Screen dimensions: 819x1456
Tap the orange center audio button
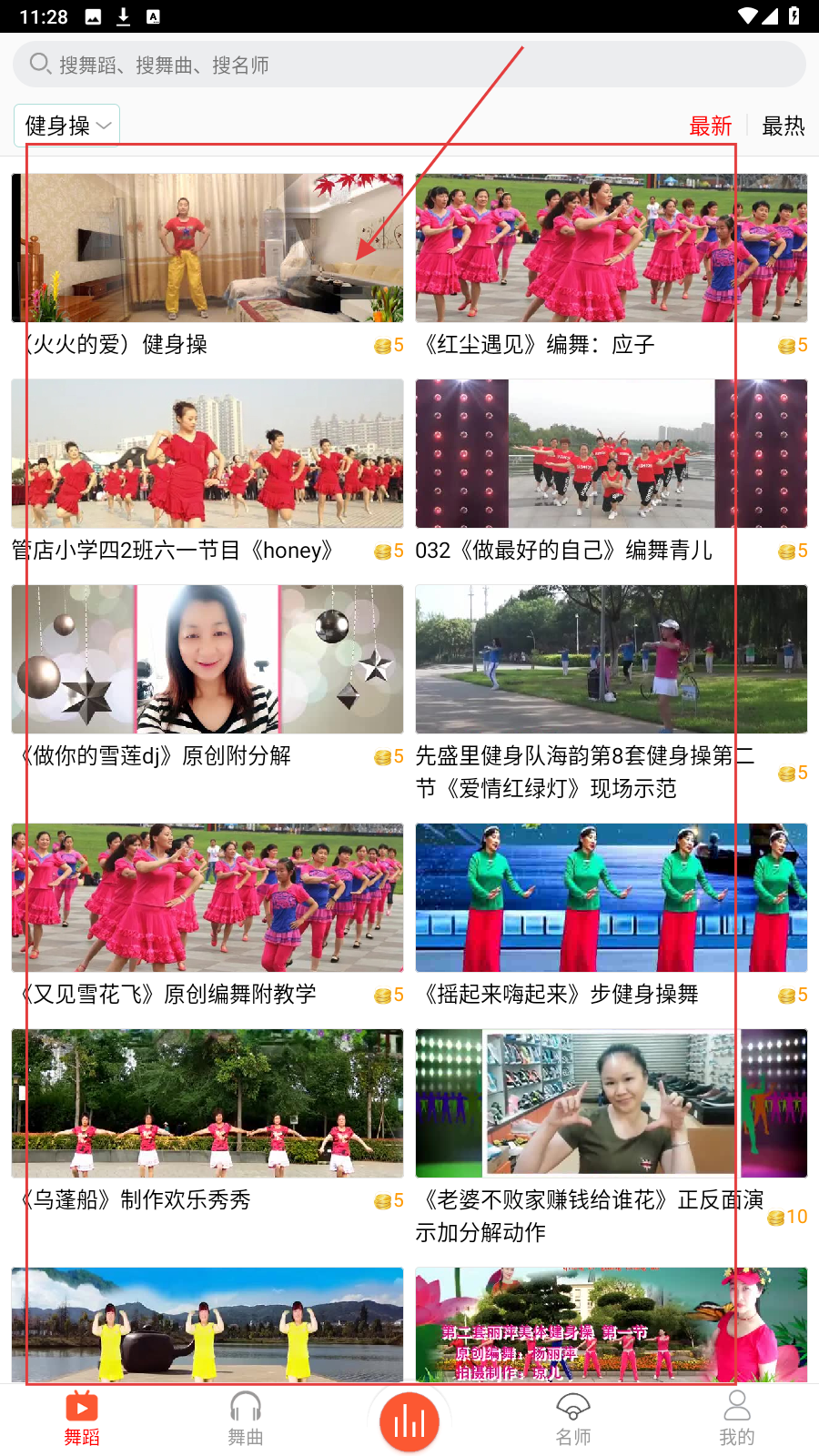409,1422
